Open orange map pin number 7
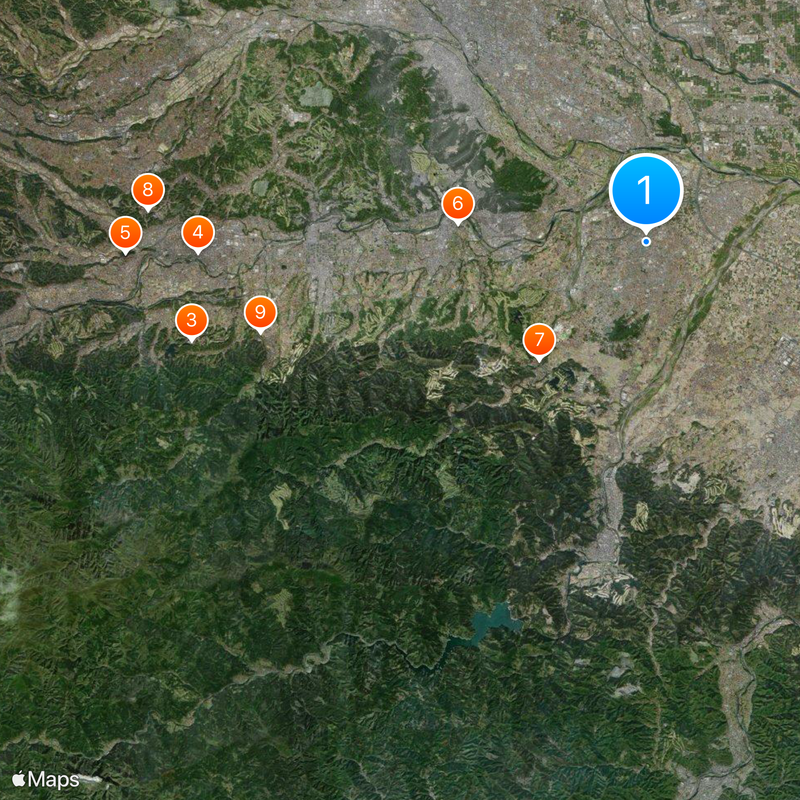The width and height of the screenshot is (800, 800). 539,340
